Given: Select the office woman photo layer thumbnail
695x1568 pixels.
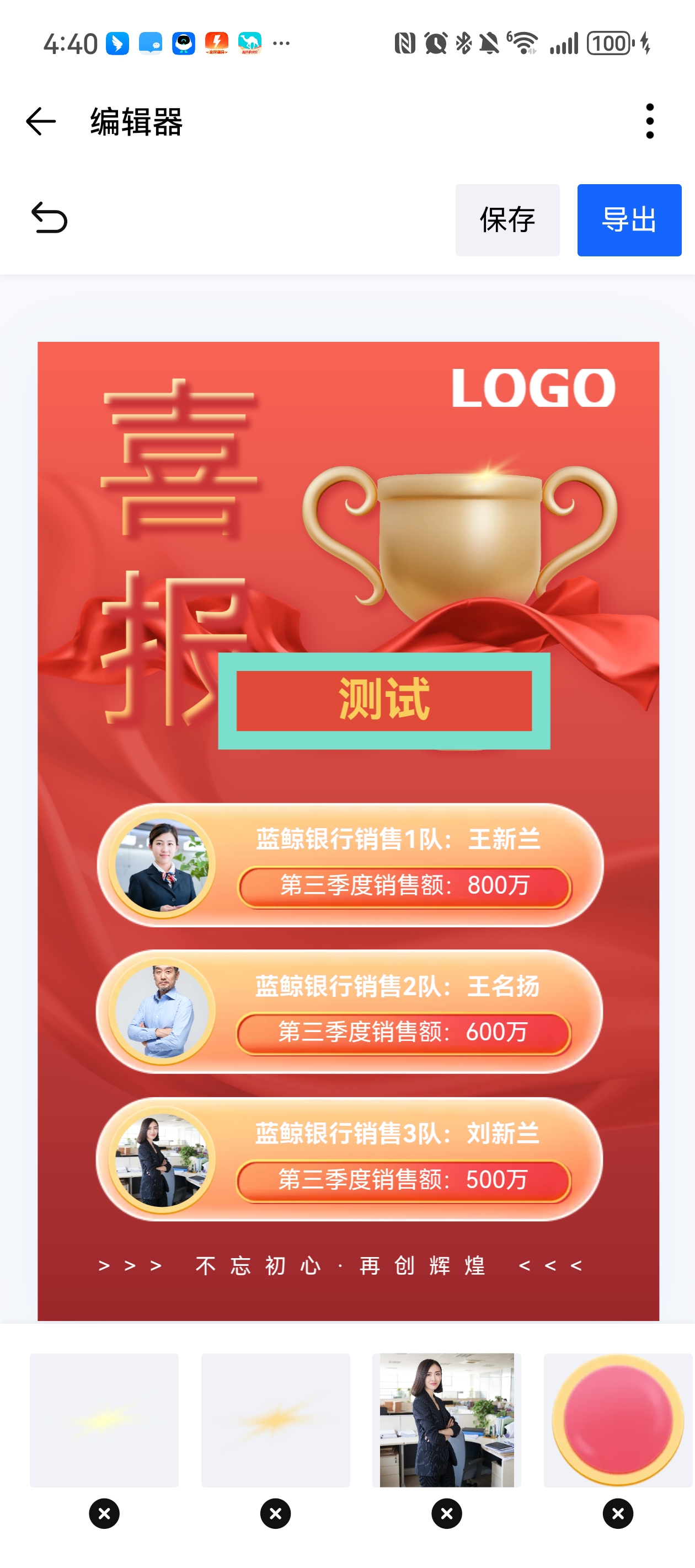Looking at the screenshot, I should (x=446, y=1420).
